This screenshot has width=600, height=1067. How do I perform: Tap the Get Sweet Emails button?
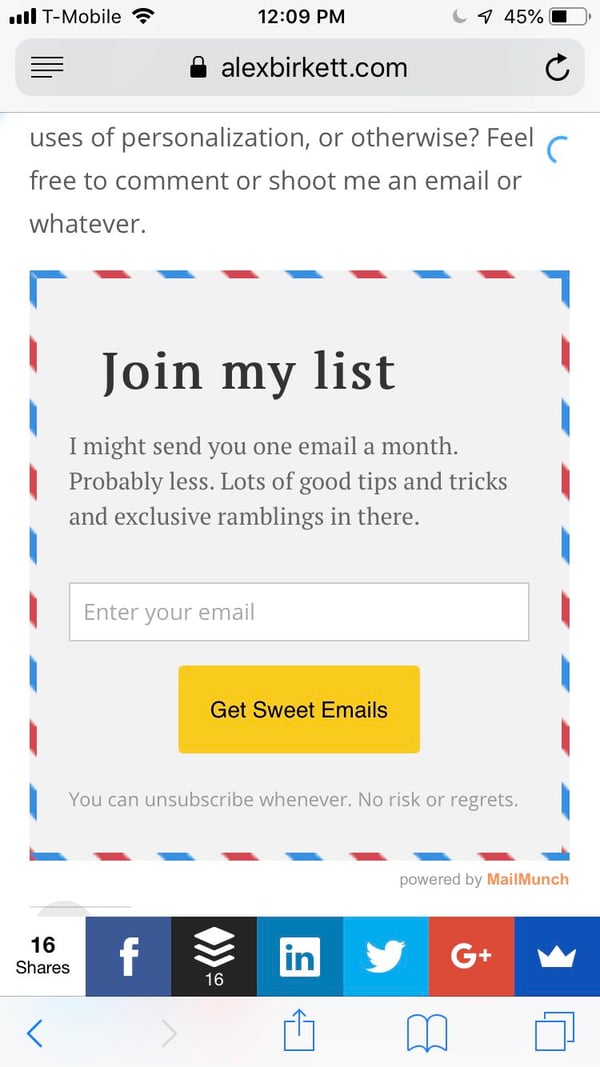[298, 710]
